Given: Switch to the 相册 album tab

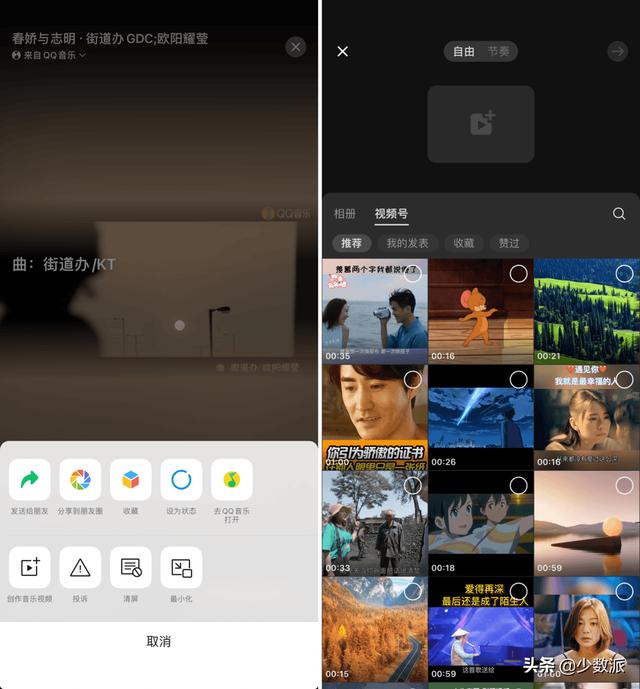Looking at the screenshot, I should pyautogui.click(x=345, y=213).
